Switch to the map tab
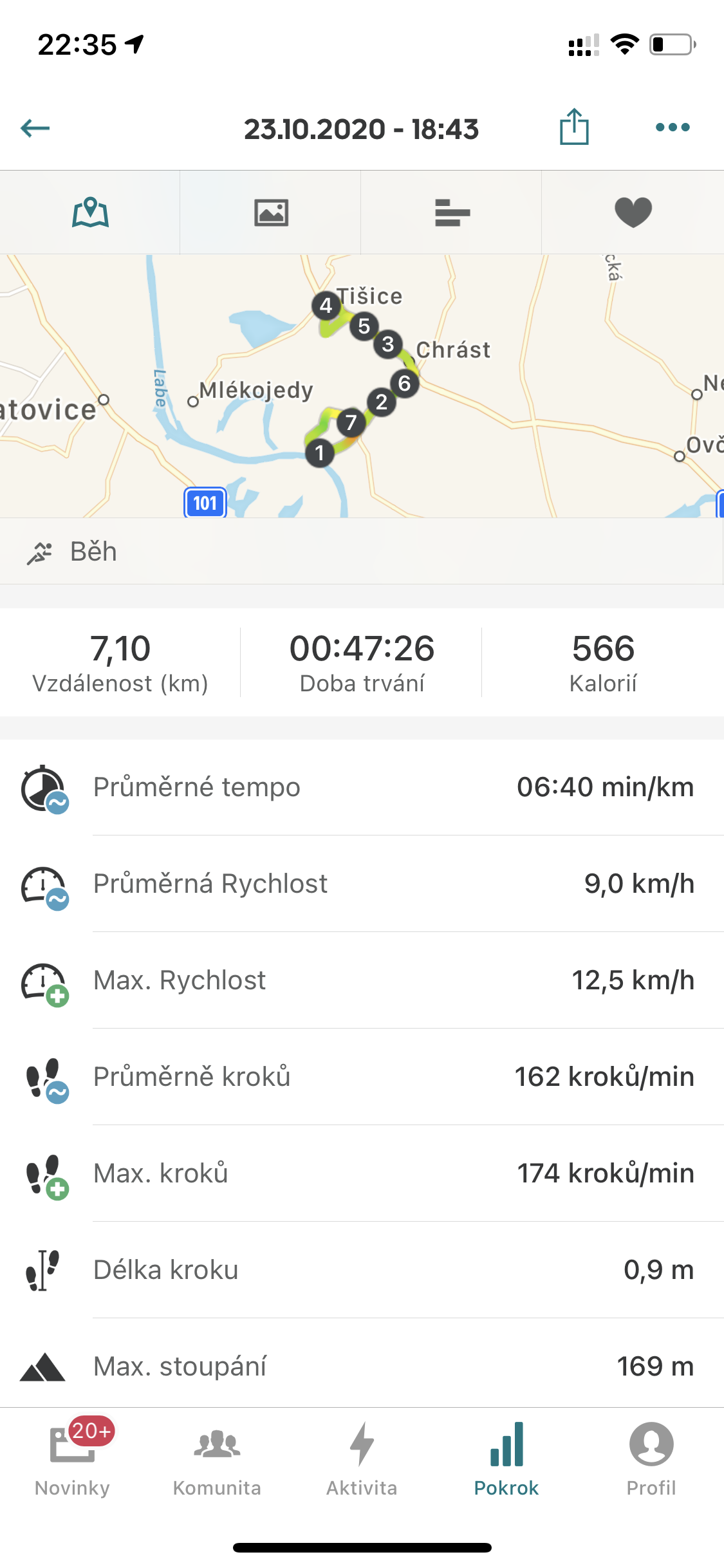This screenshot has height=1568, width=724. pos(90,212)
